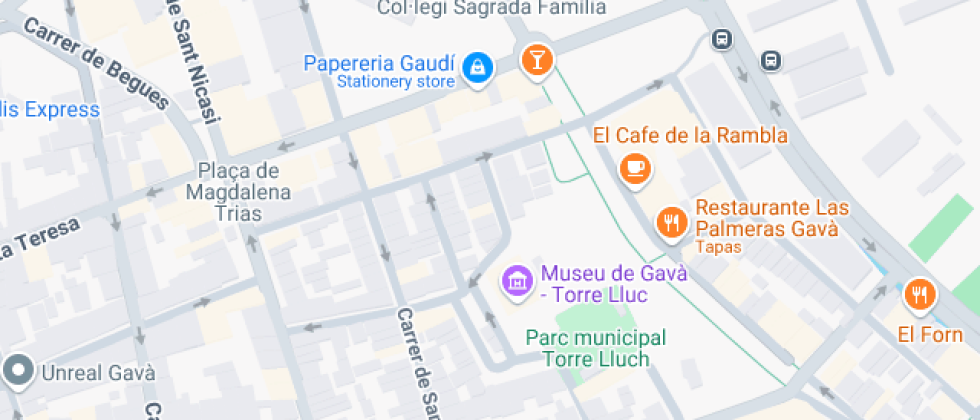Select the bus stop icon beside the cocktail pin
The height and width of the screenshot is (420, 980).
pos(722,40)
